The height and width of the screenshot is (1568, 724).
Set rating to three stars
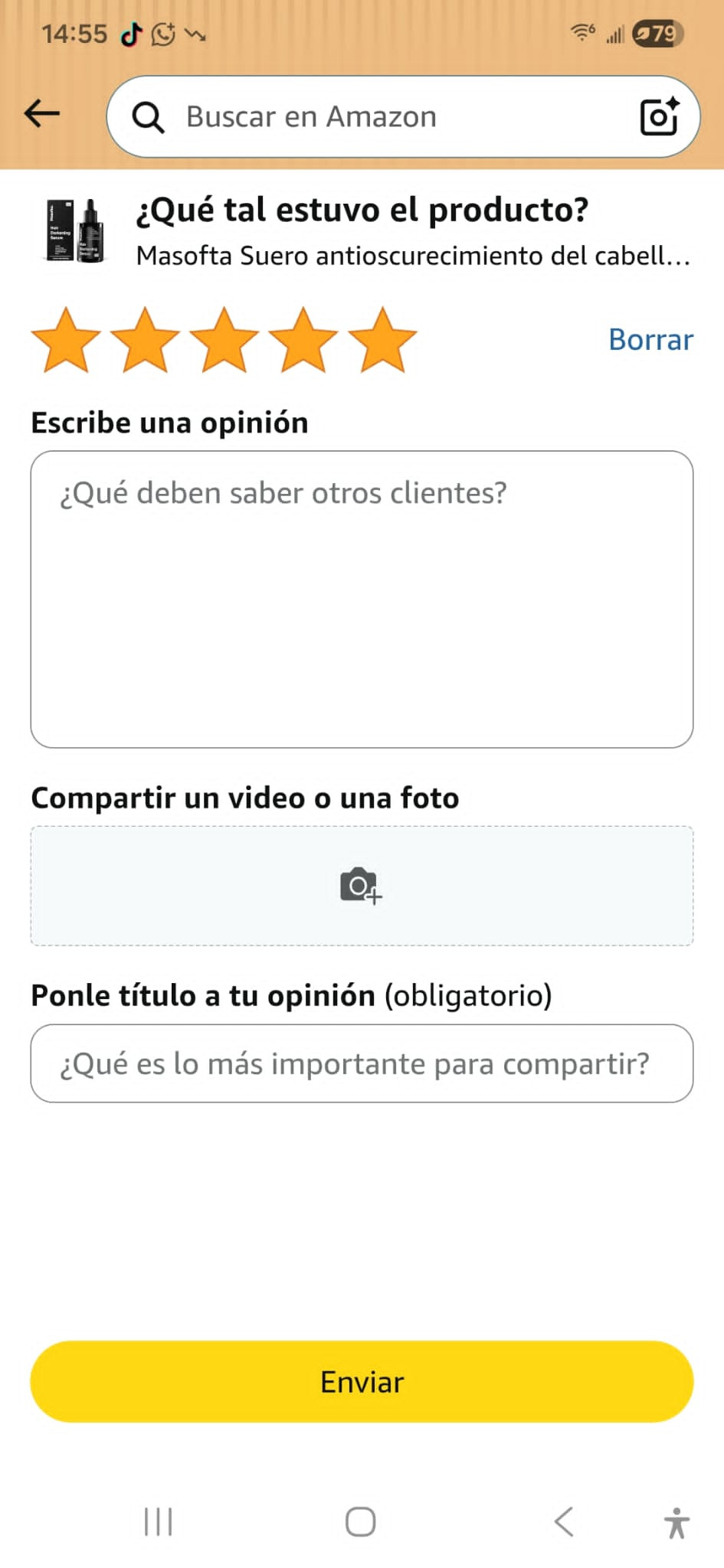pos(224,340)
